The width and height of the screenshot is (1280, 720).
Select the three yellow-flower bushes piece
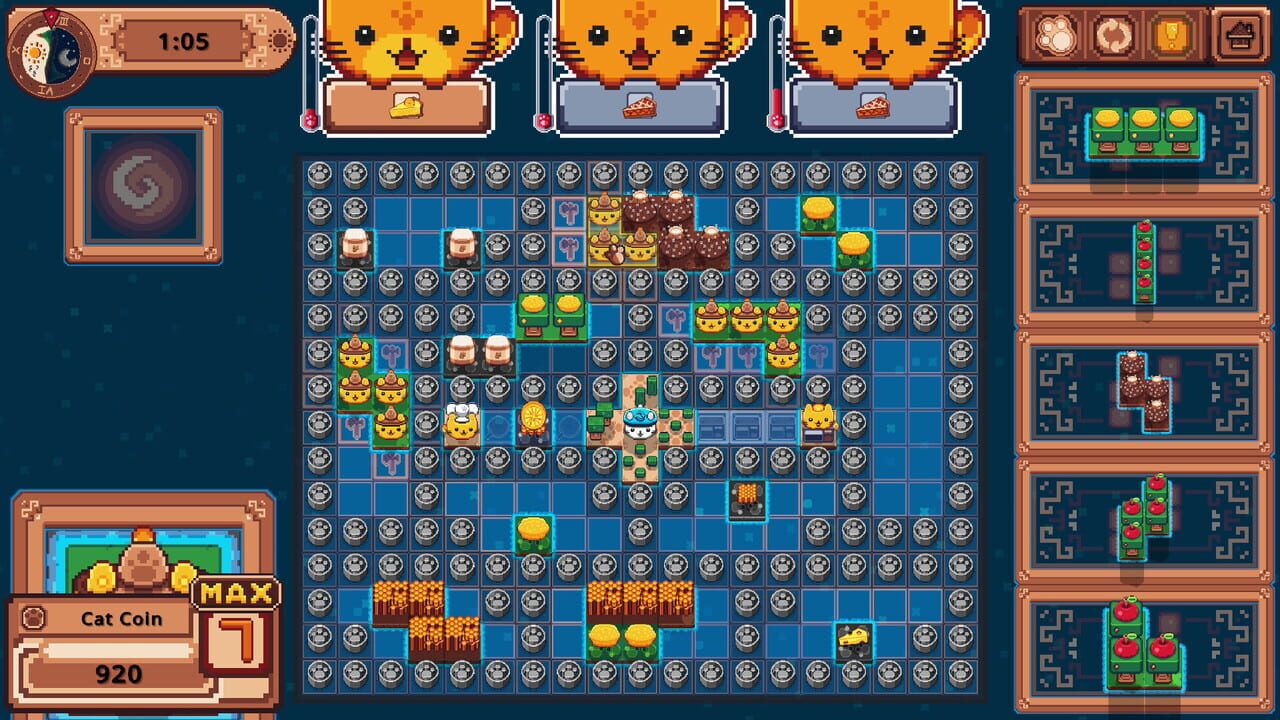[1144, 131]
